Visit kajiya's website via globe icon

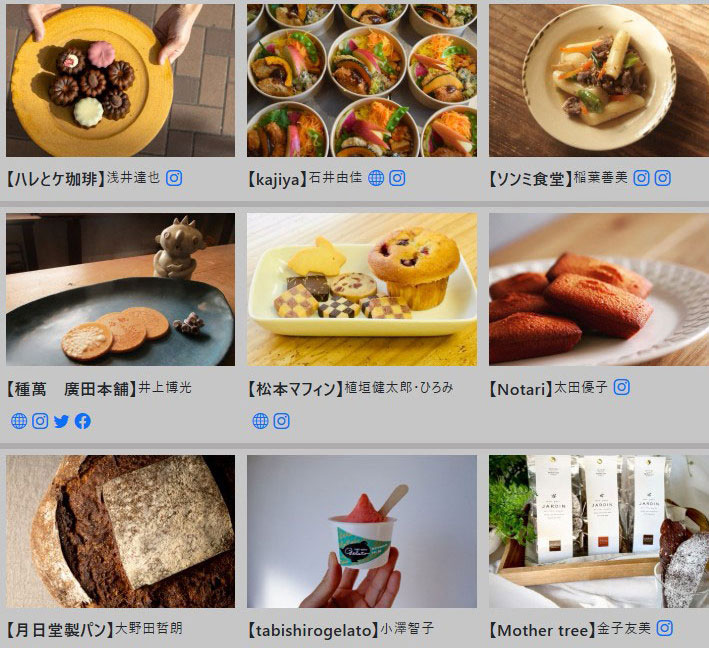click(376, 178)
